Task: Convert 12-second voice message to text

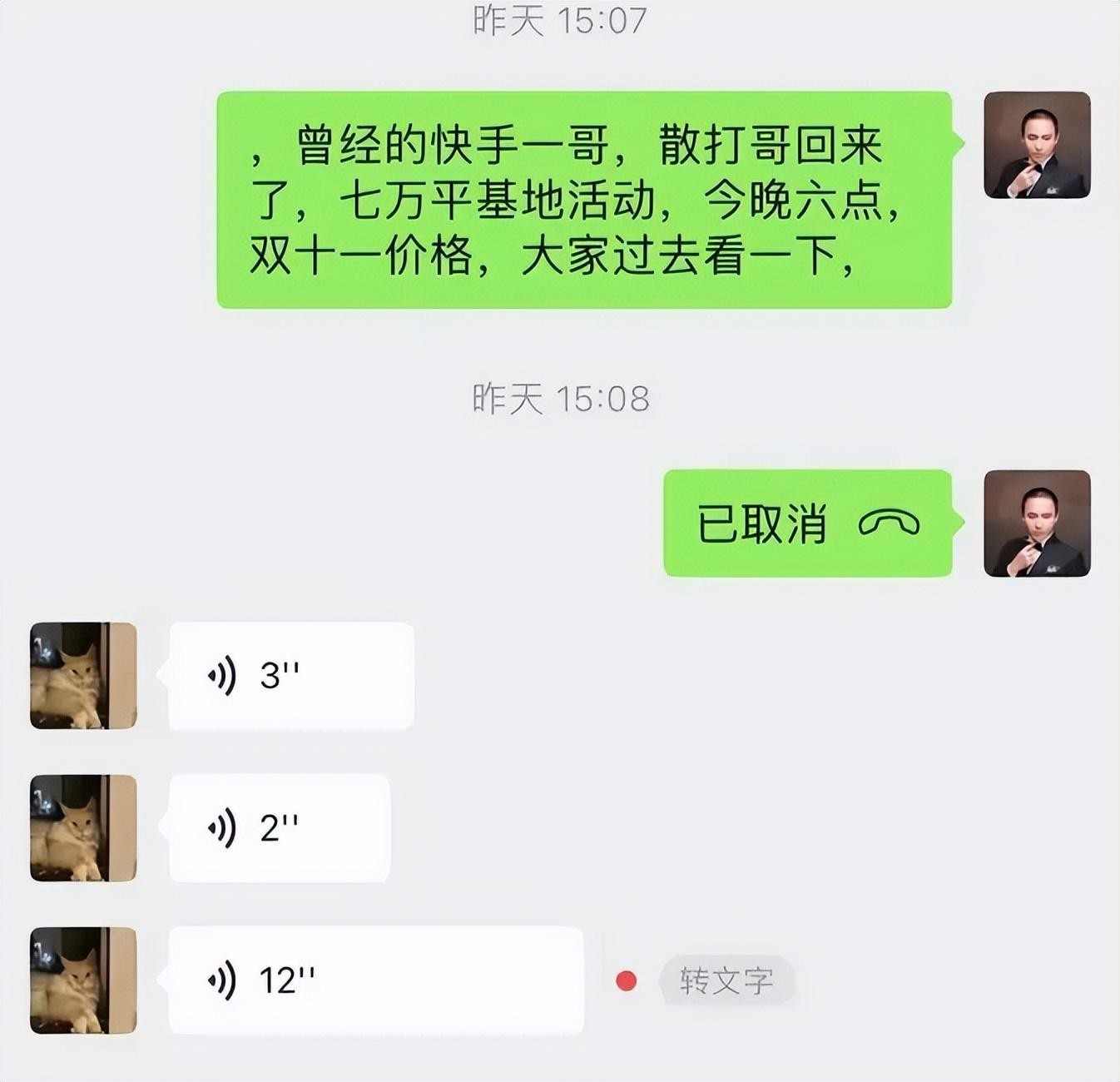Action: [x=726, y=980]
